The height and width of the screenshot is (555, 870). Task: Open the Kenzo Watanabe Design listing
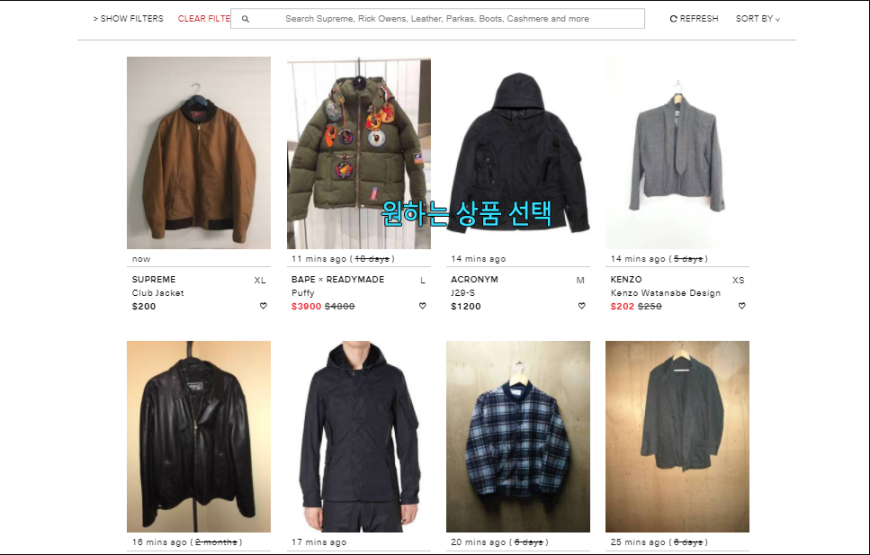click(677, 152)
